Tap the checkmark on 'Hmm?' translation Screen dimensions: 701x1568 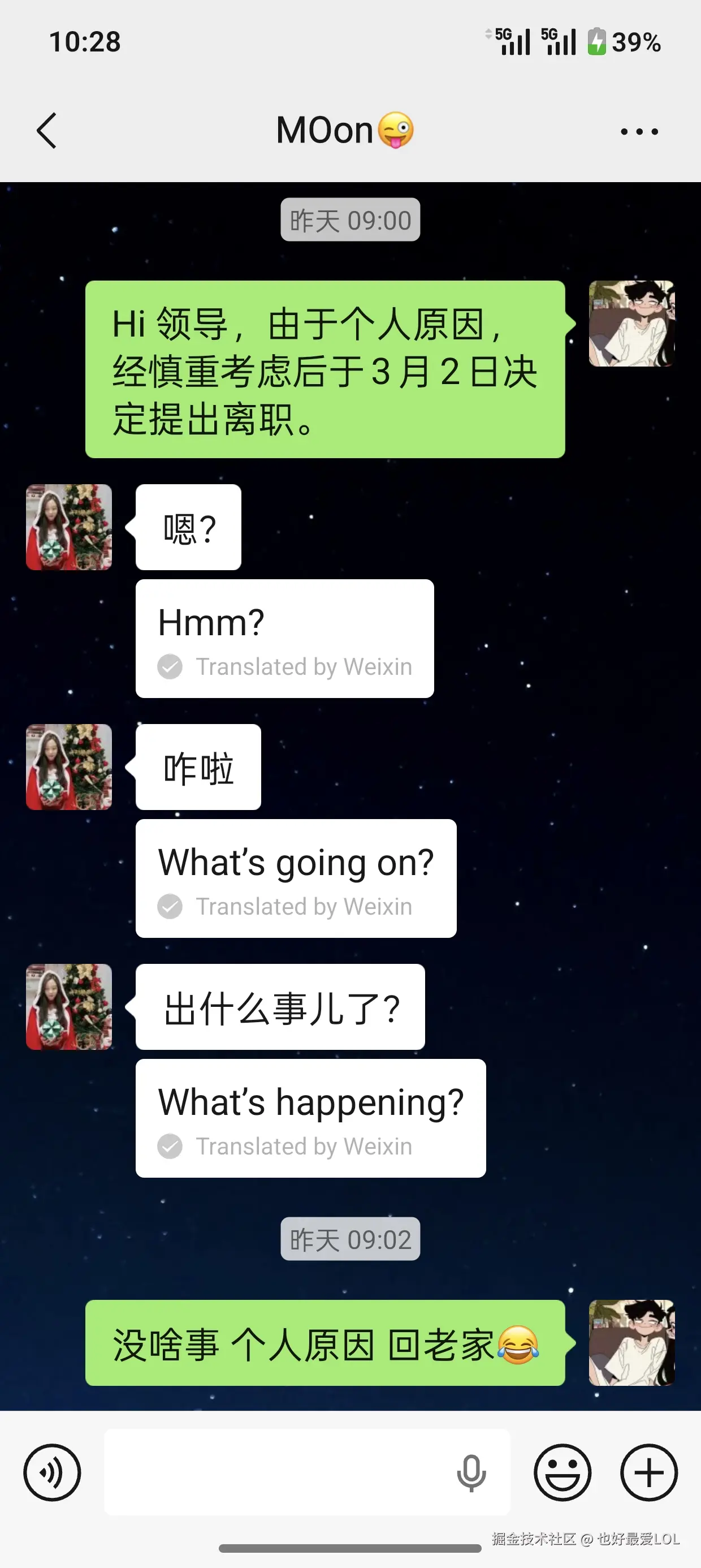(170, 666)
